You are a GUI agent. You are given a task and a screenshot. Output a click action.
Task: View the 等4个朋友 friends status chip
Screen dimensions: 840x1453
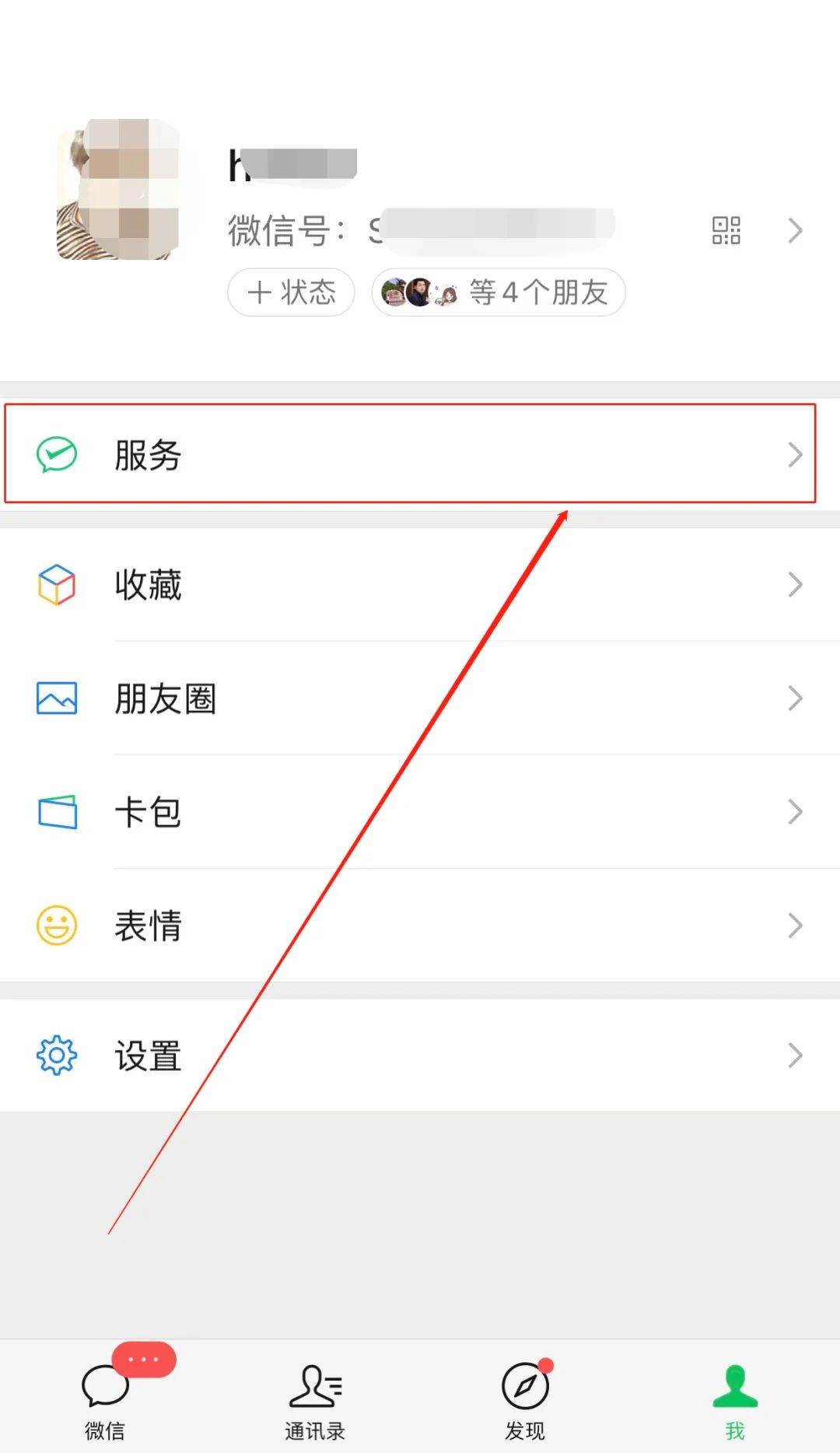click(499, 292)
